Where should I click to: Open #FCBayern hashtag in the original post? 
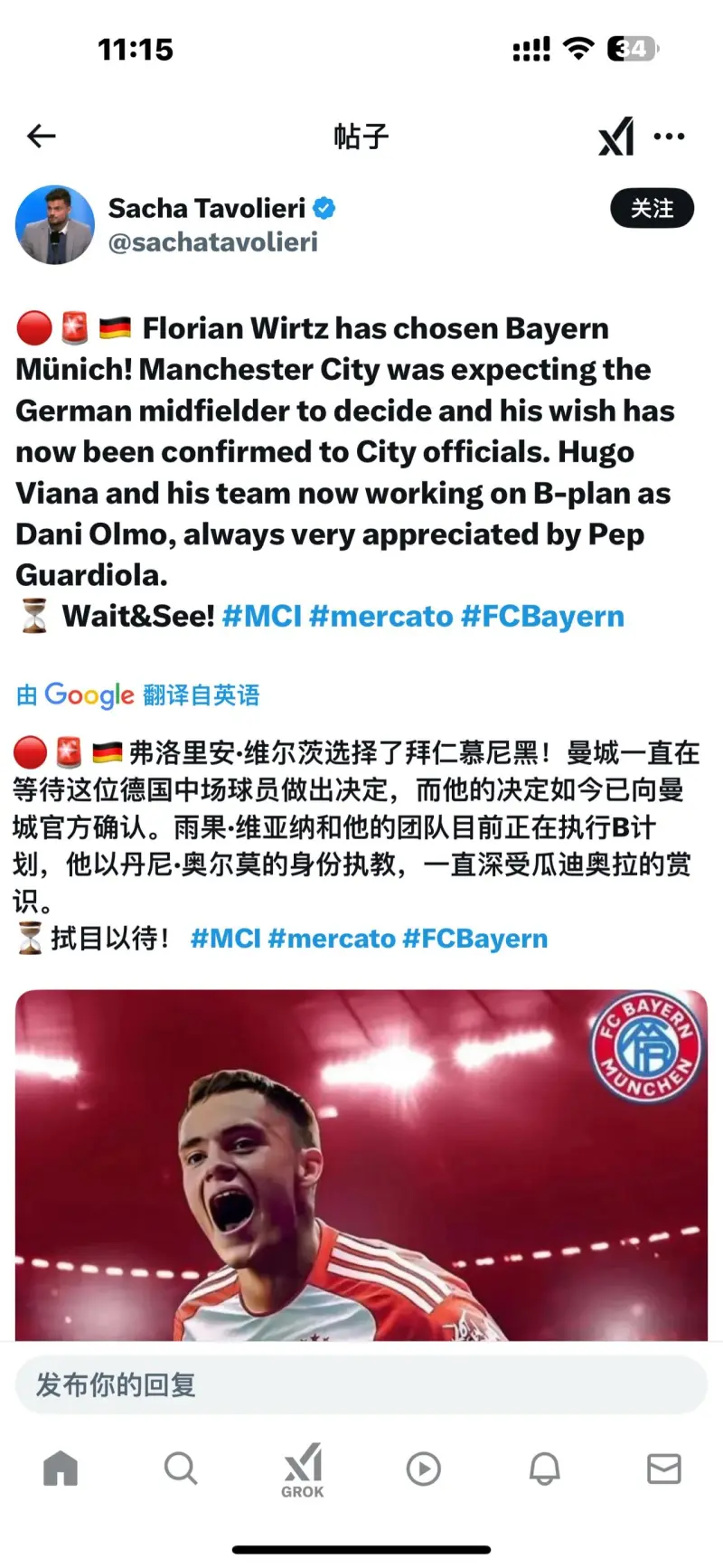pyautogui.click(x=542, y=617)
